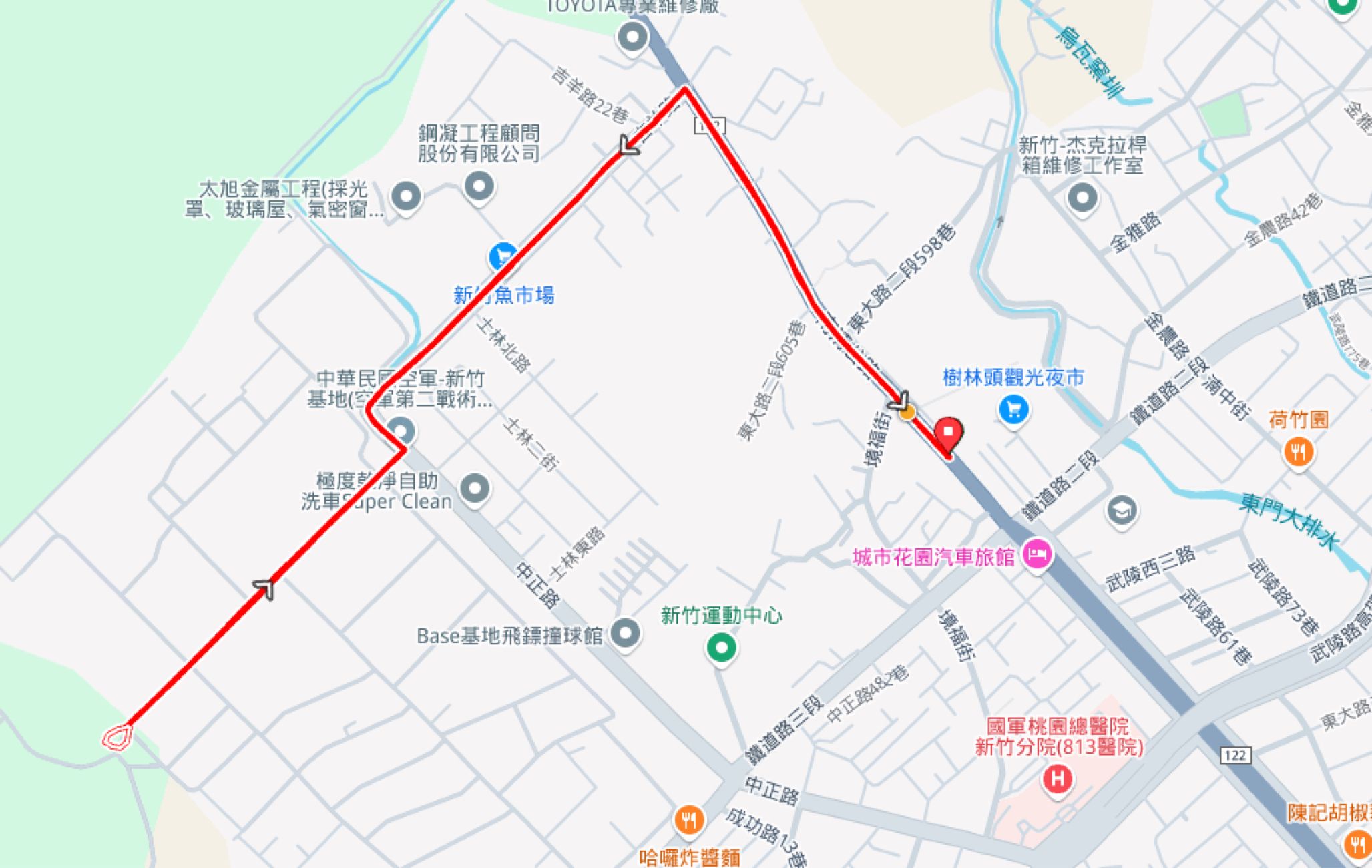Select the 極度乾淨自助洗車 Super Clean marker
Viewport: 1372px width, 868px height.
tap(475, 489)
